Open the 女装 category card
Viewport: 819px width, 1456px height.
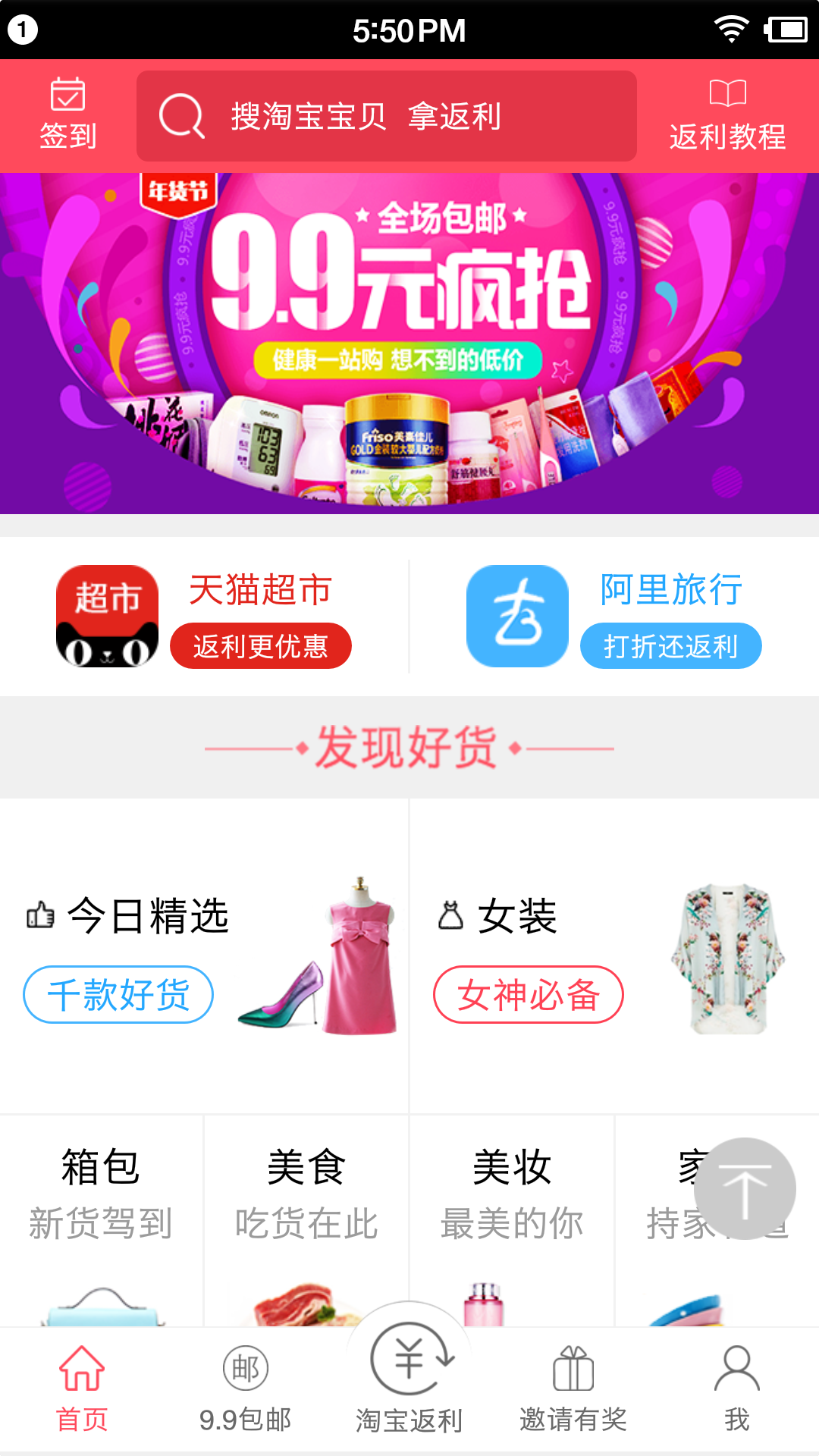pyautogui.click(x=614, y=955)
